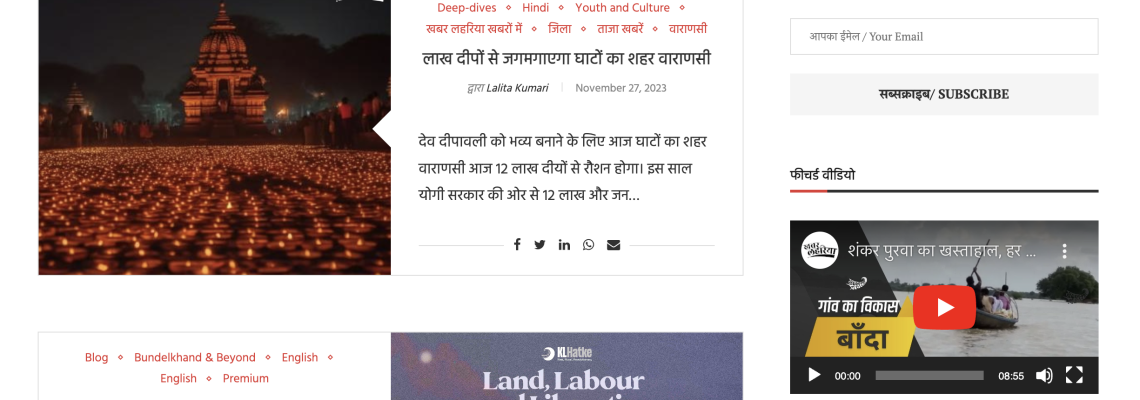
Task: Expand the featured video to fullscreen
Action: (1074, 375)
